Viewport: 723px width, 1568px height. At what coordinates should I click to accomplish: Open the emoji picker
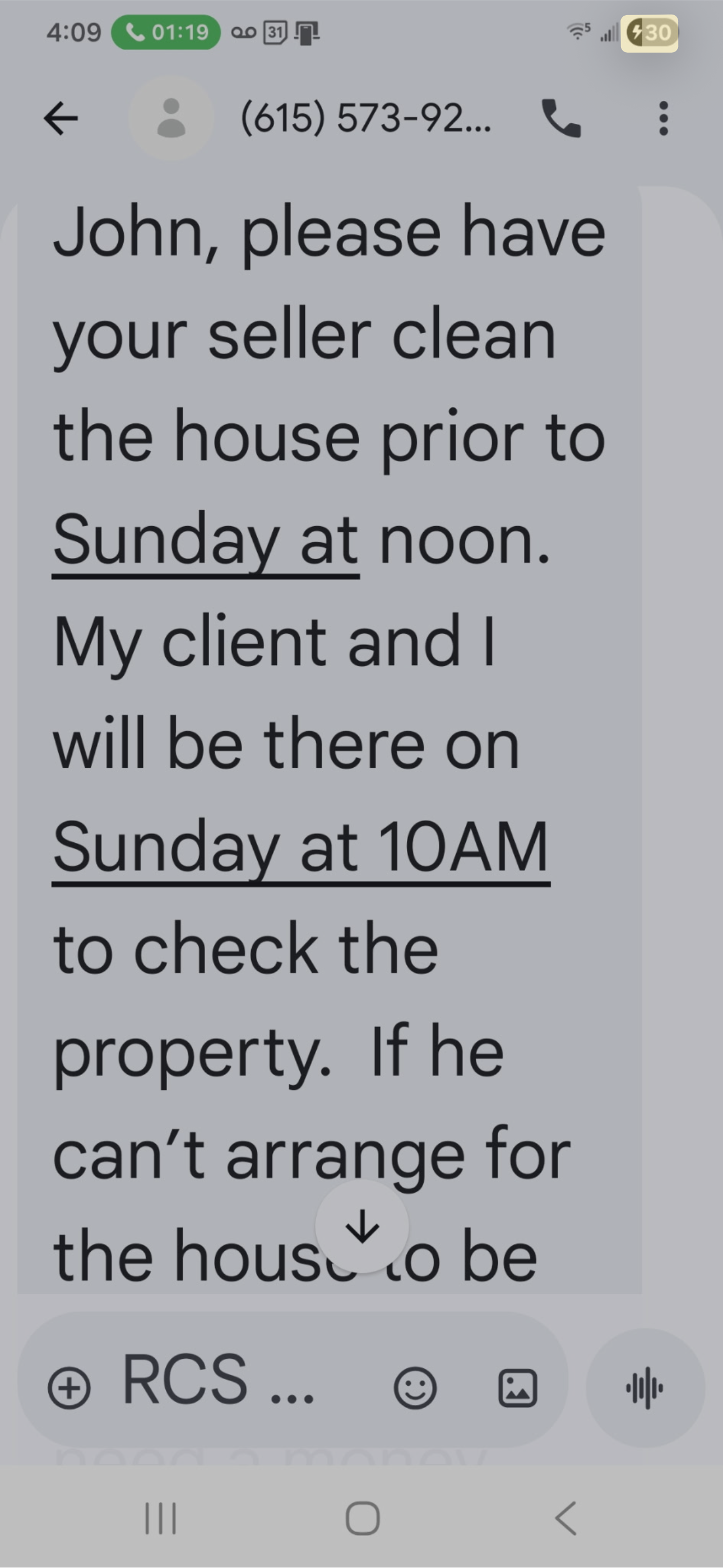[x=415, y=1388]
